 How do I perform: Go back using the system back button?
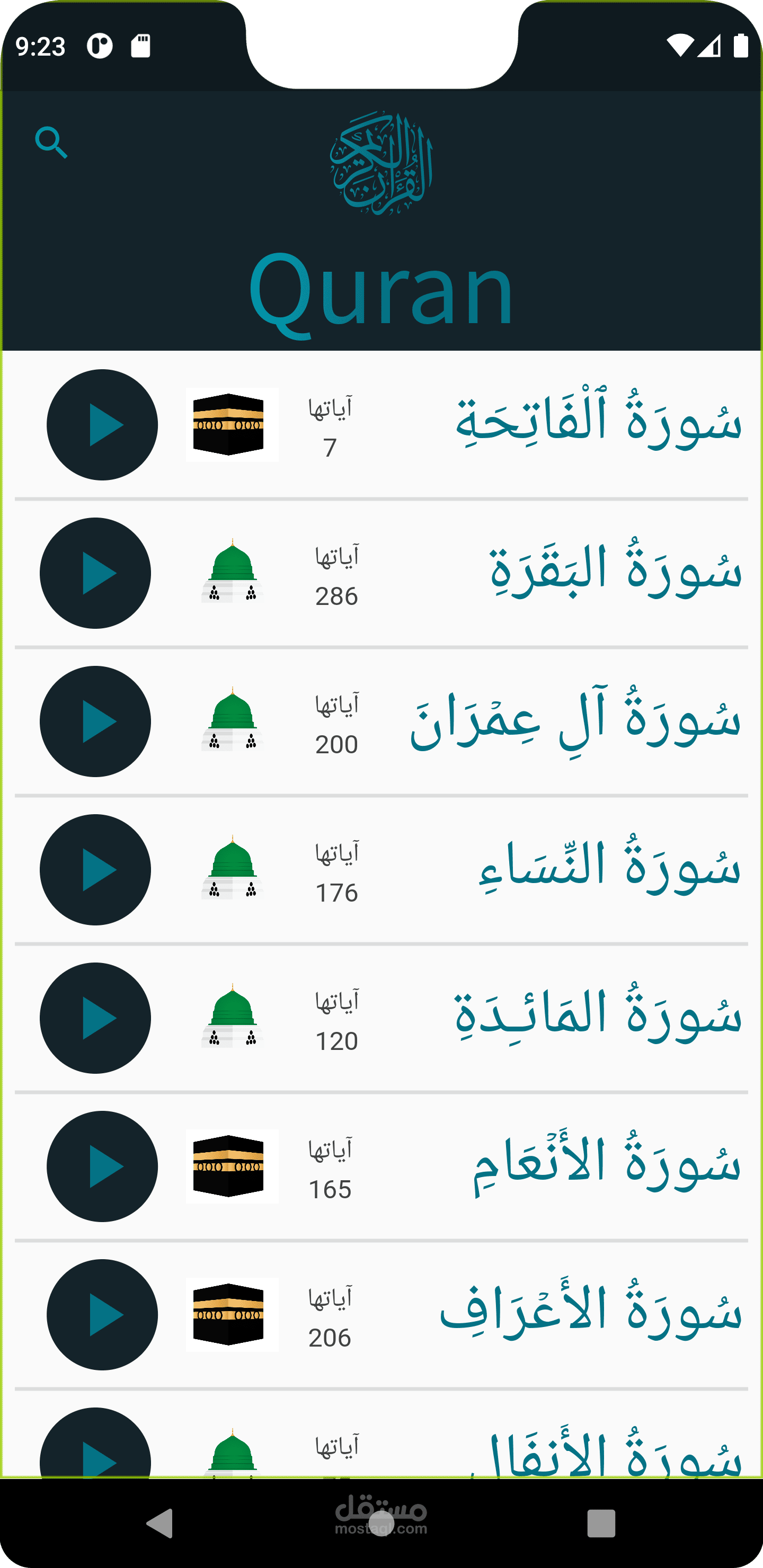click(x=160, y=1524)
